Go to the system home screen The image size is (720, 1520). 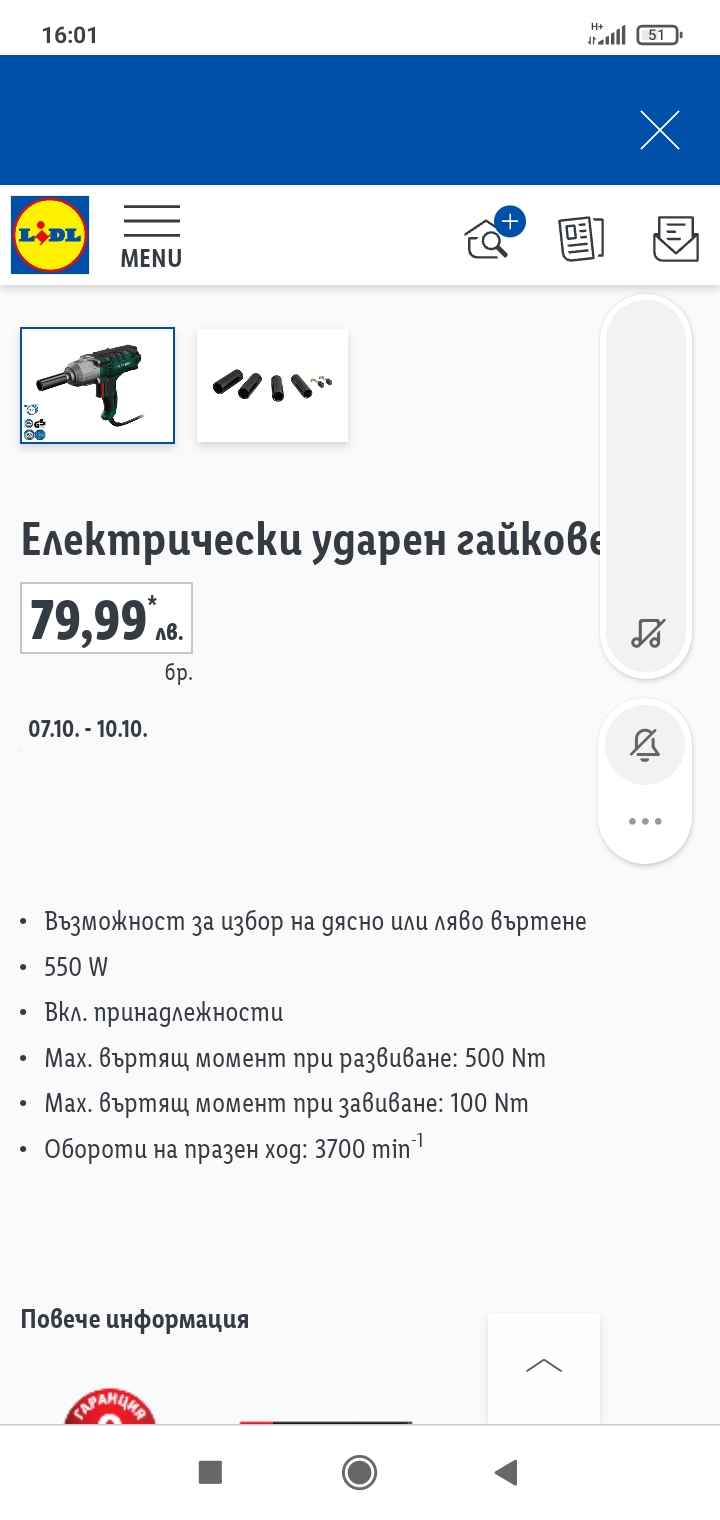coord(359,1472)
